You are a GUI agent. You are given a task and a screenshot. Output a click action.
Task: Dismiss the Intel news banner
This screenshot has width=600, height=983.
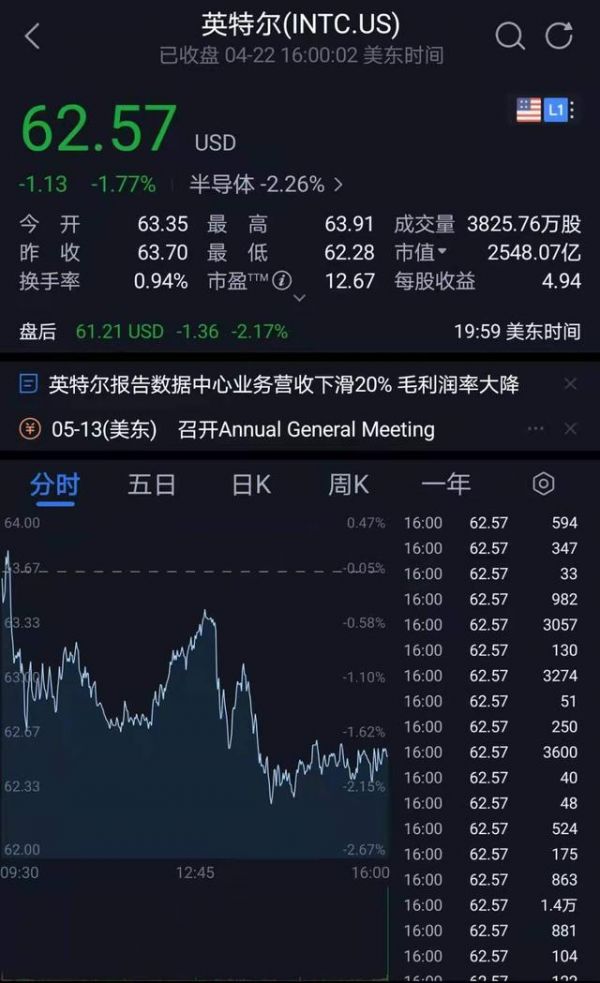(x=570, y=384)
